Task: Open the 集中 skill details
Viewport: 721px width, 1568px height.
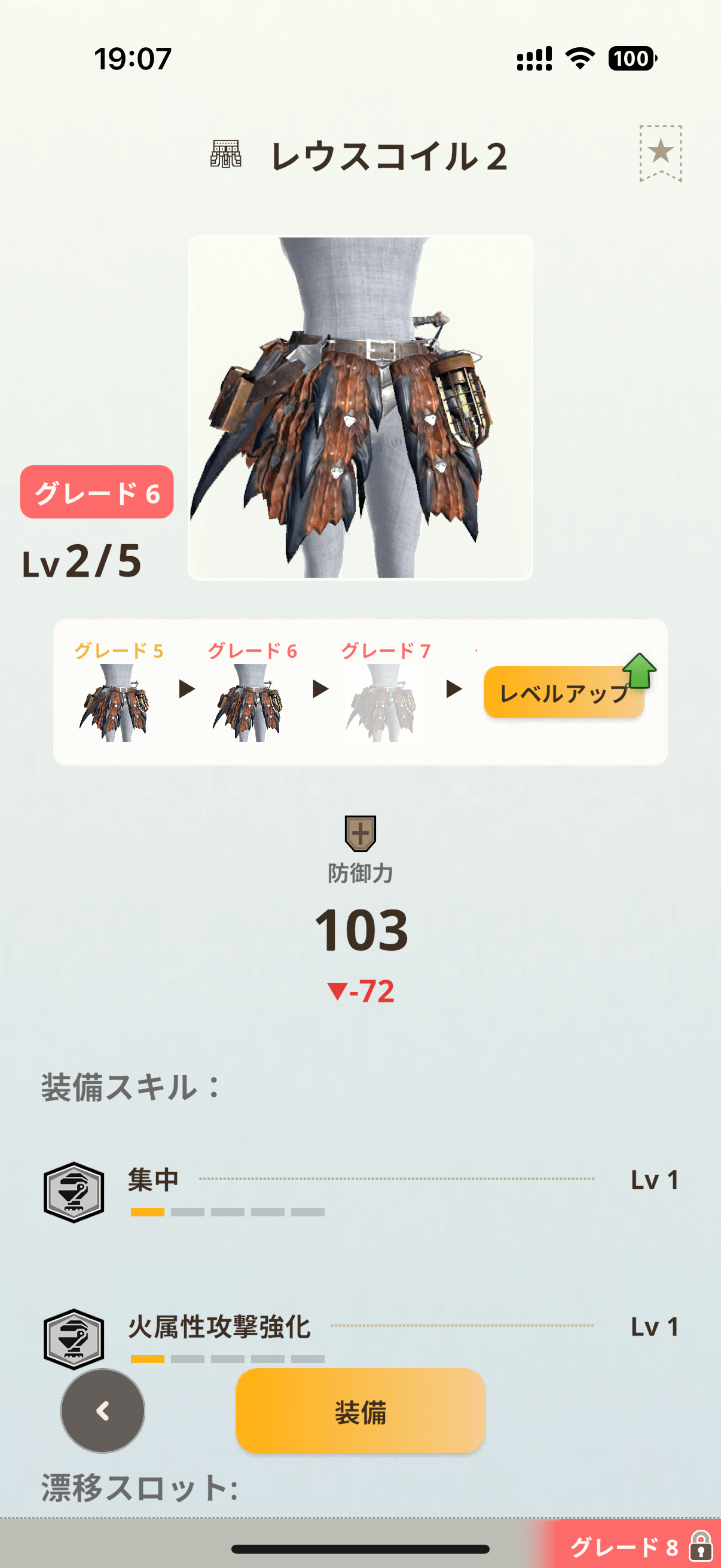Action: coord(360,1190)
